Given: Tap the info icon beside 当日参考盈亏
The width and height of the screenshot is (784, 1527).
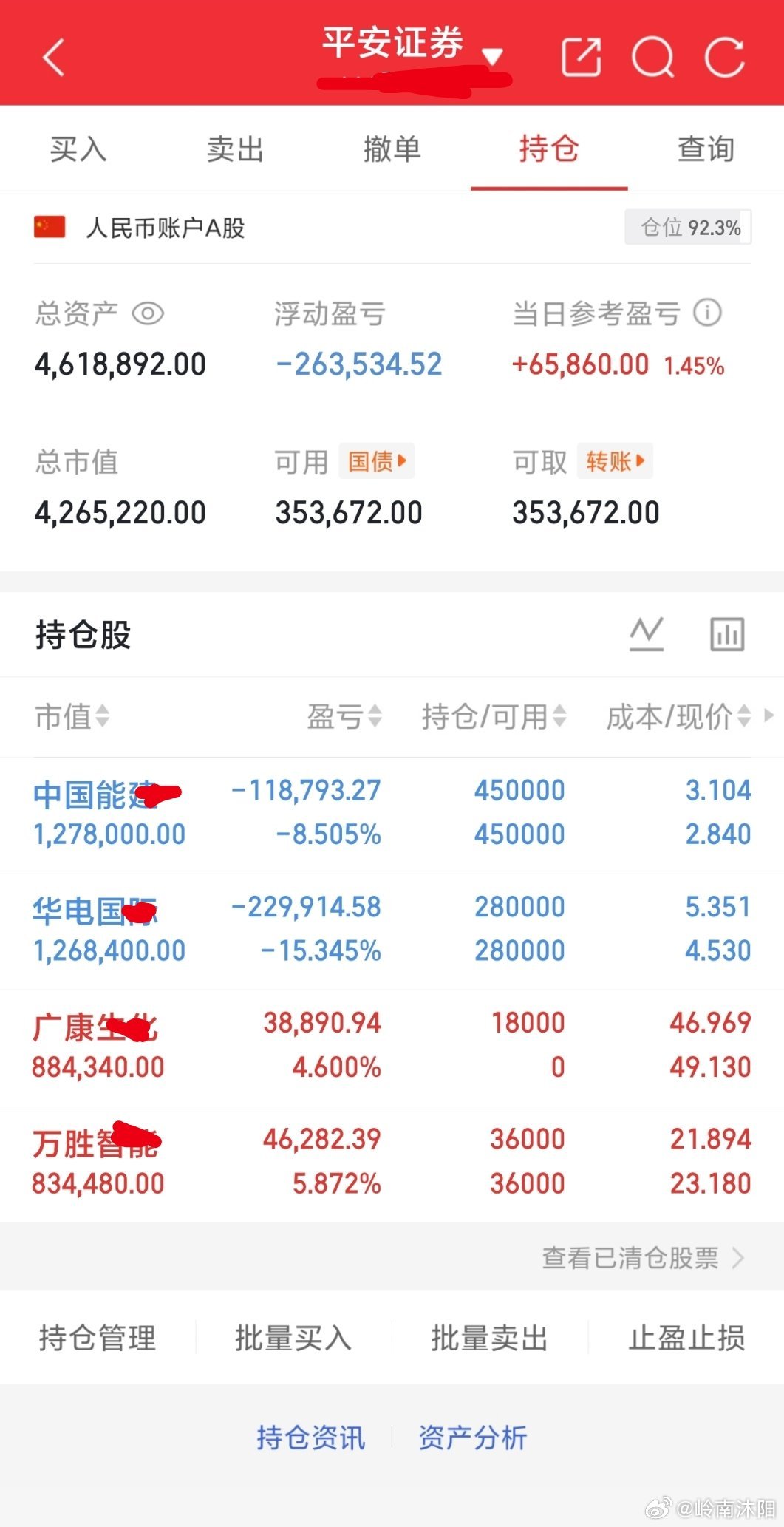Looking at the screenshot, I should pos(708,313).
